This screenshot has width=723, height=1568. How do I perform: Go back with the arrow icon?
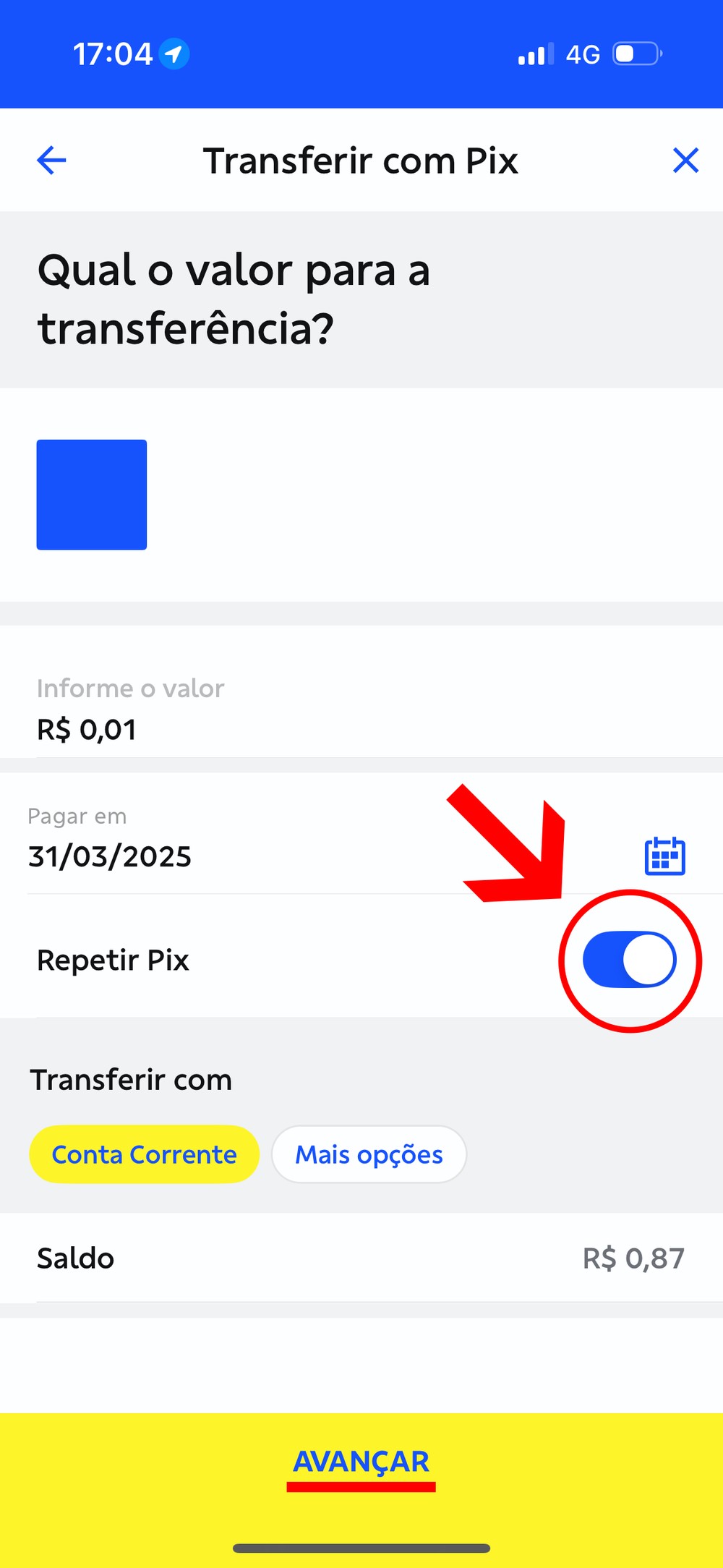pyautogui.click(x=51, y=161)
